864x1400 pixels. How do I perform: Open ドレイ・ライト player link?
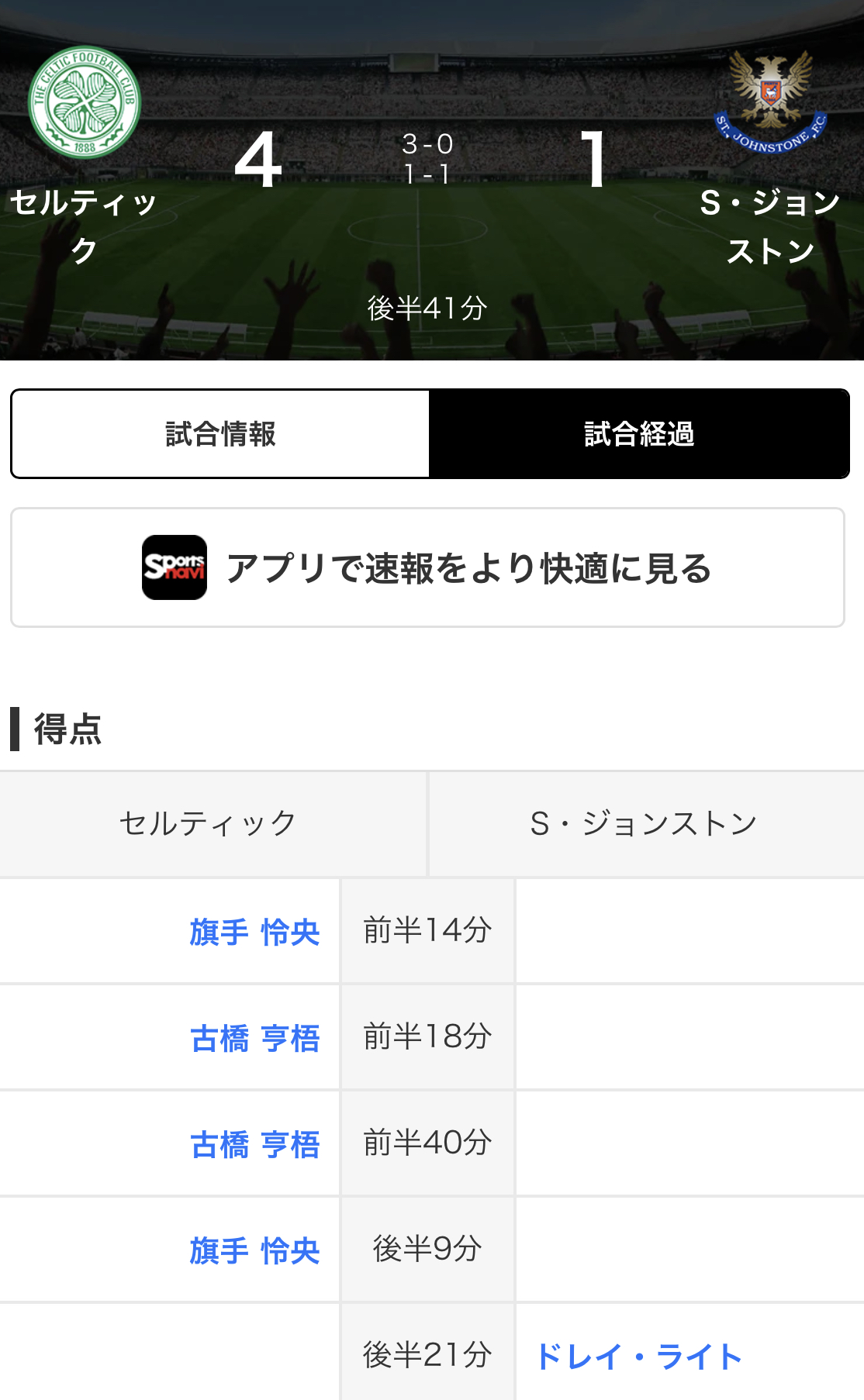[638, 1357]
